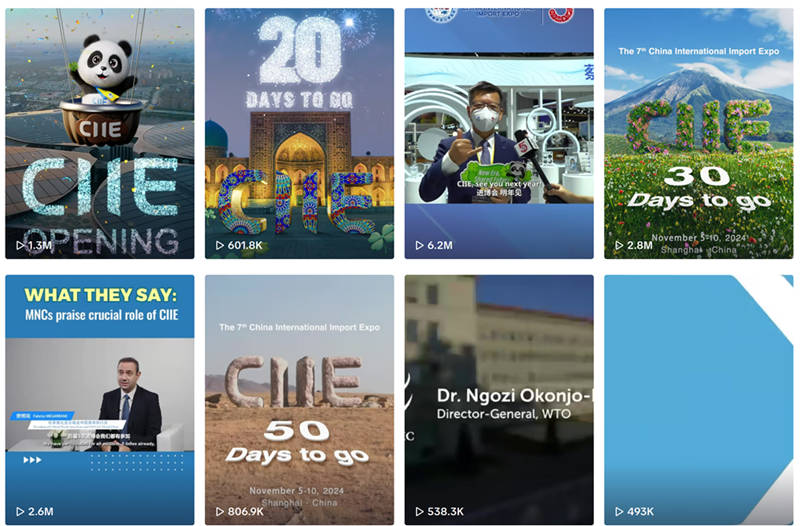Screen dimensions: 800x526
Task: Open the video with 493K views
Action: tap(698, 399)
